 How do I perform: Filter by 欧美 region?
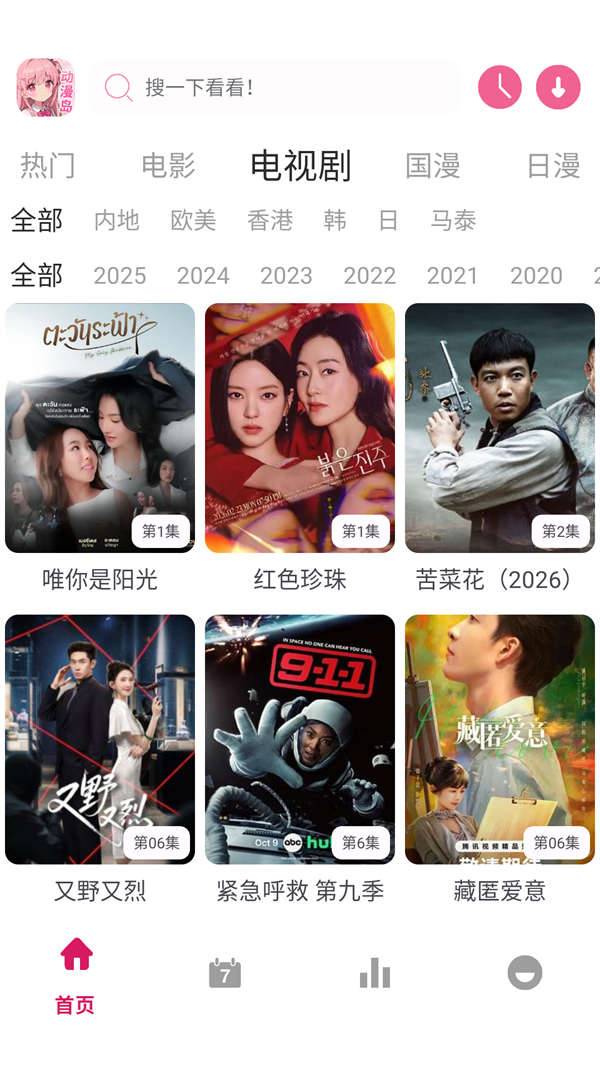(x=193, y=220)
